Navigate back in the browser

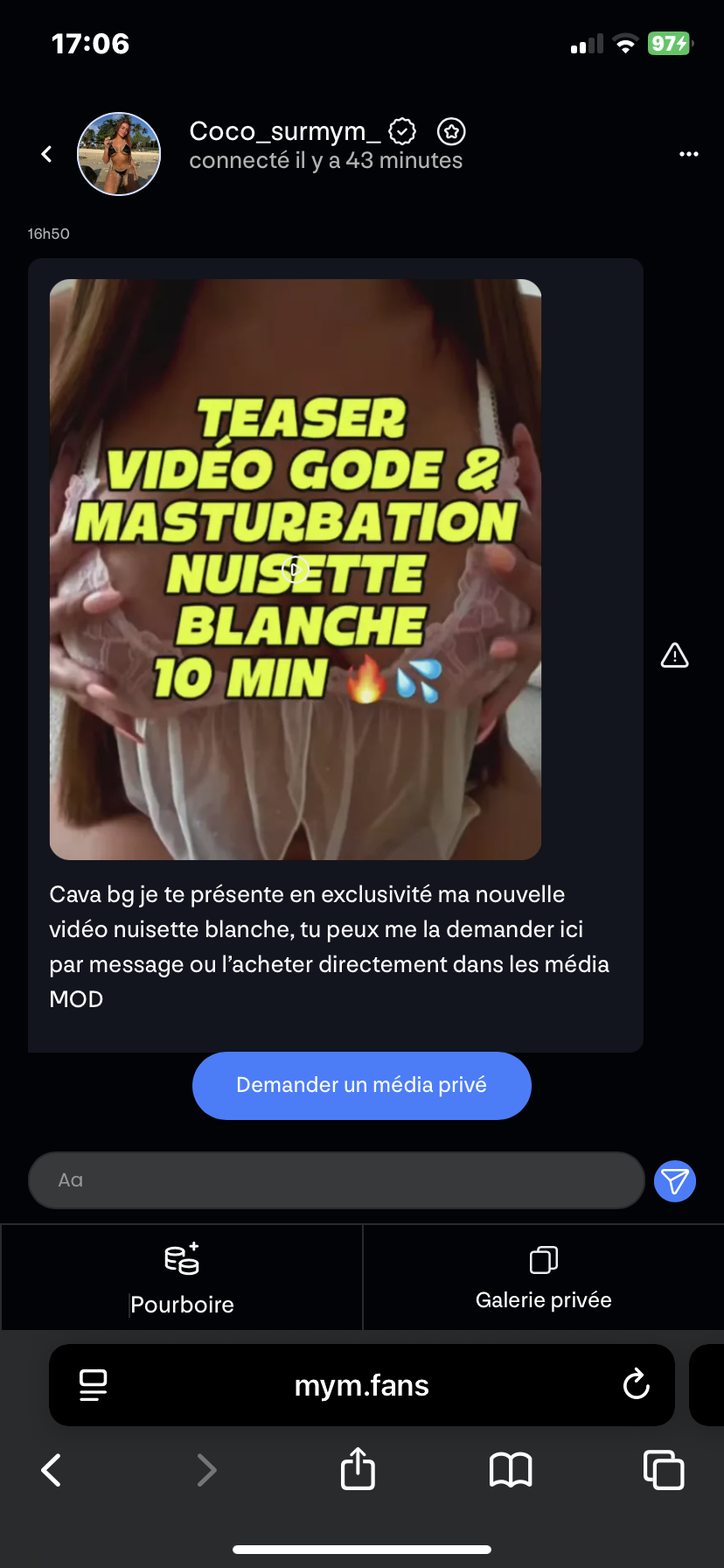(x=52, y=1470)
